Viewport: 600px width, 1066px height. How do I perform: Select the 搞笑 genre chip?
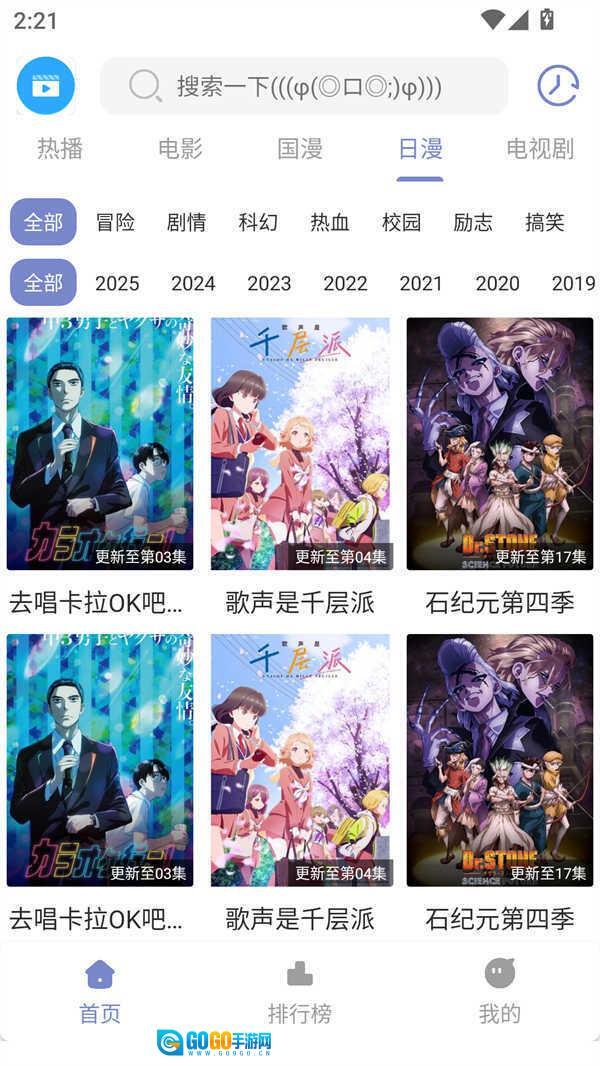pos(545,222)
